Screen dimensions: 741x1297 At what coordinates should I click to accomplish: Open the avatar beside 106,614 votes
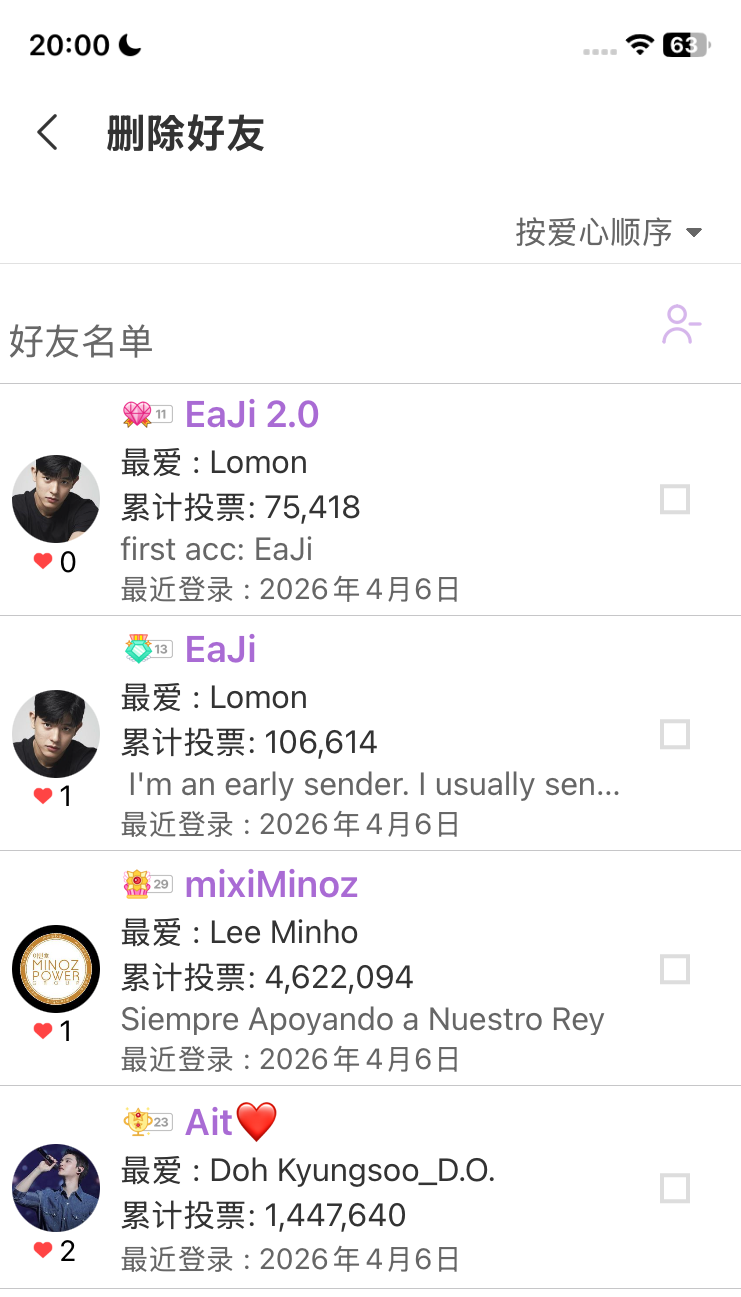pos(56,734)
